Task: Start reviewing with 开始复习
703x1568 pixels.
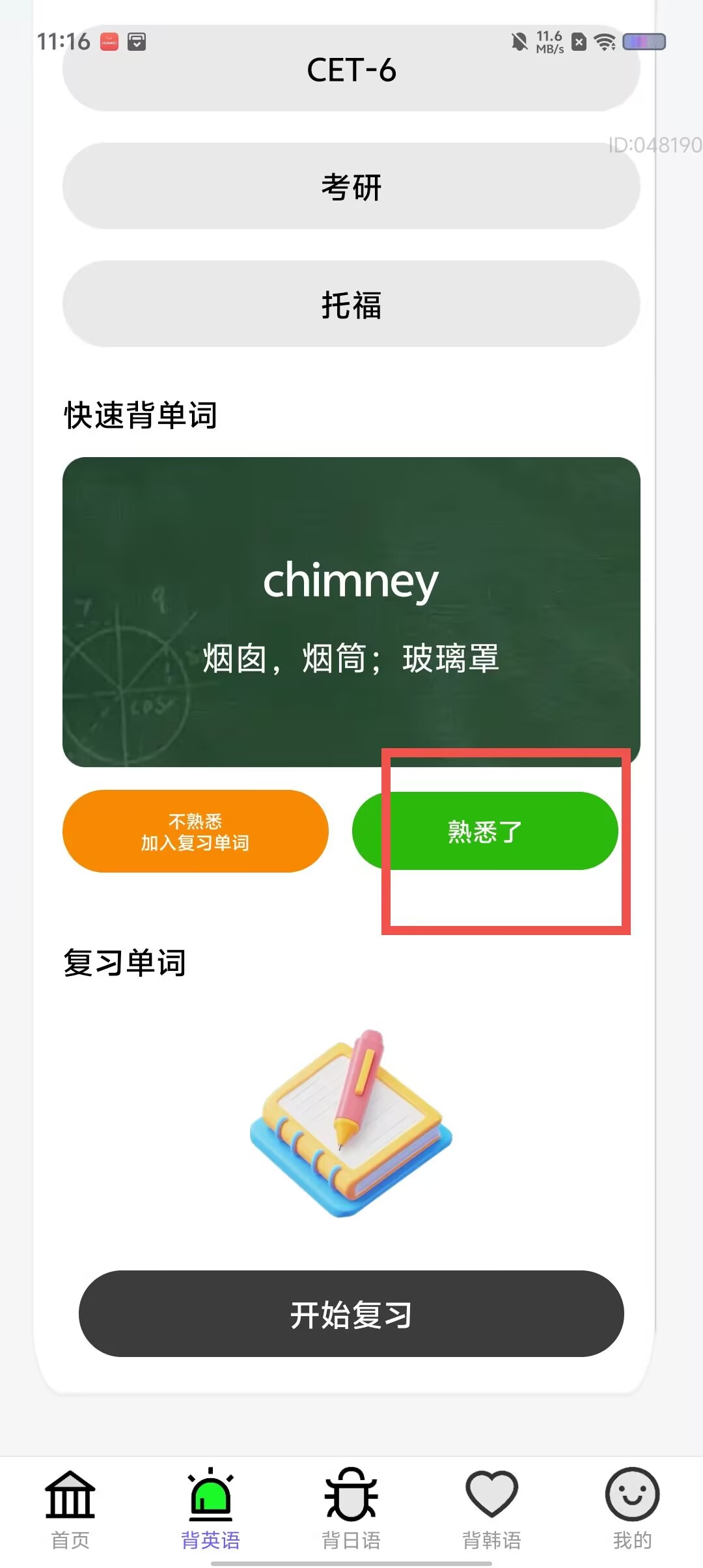Action: (x=351, y=1314)
